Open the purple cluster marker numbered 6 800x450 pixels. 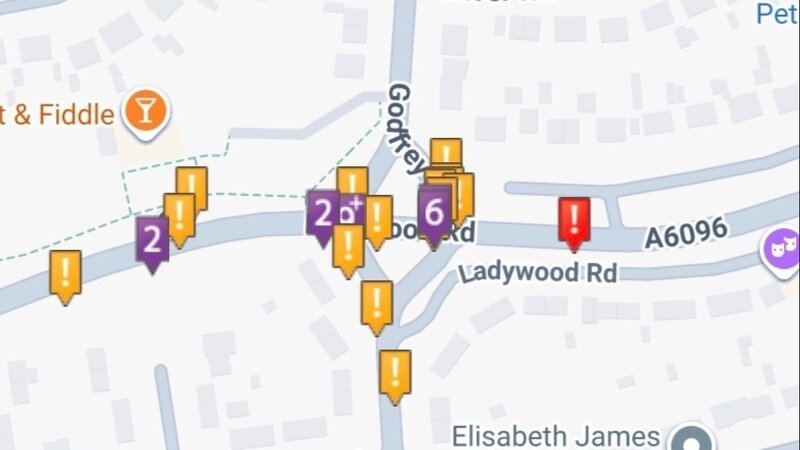[434, 213]
